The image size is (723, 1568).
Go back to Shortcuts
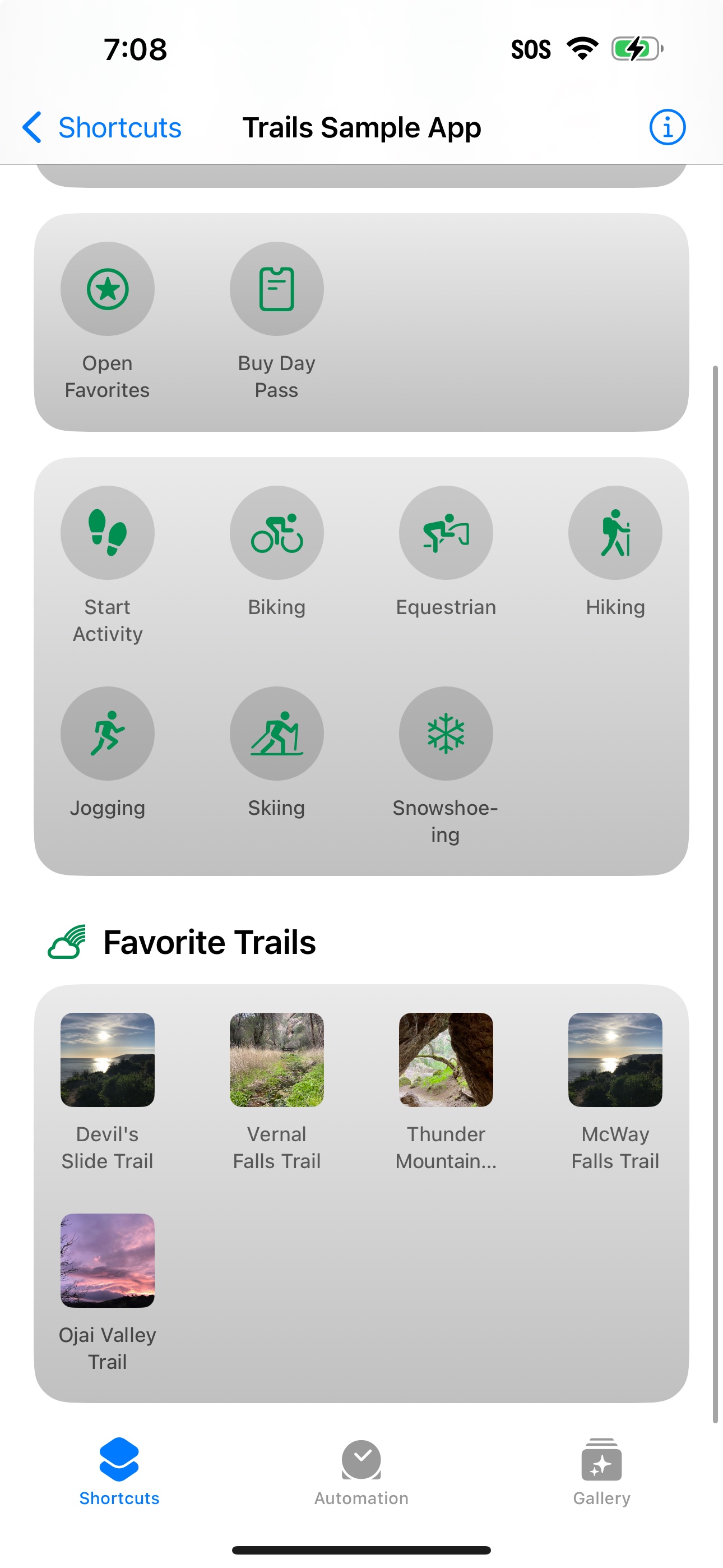tap(102, 128)
